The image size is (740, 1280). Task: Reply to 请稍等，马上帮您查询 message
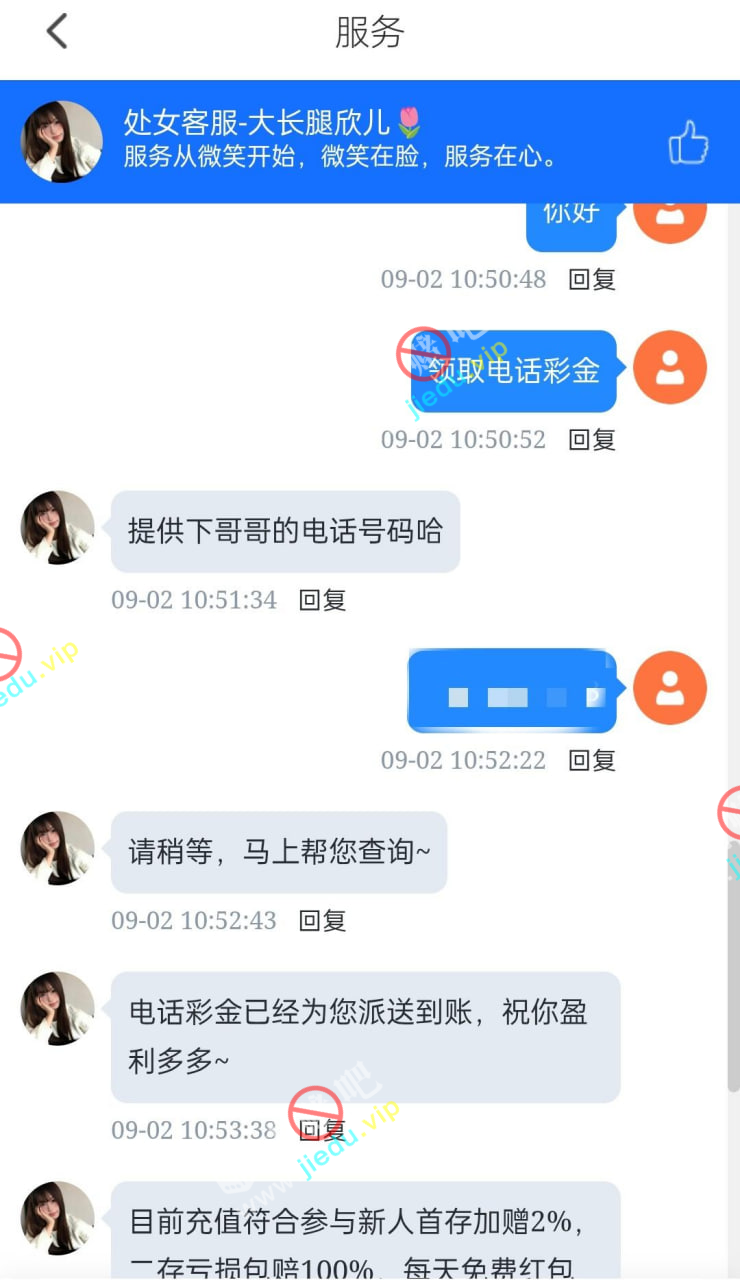point(322,920)
